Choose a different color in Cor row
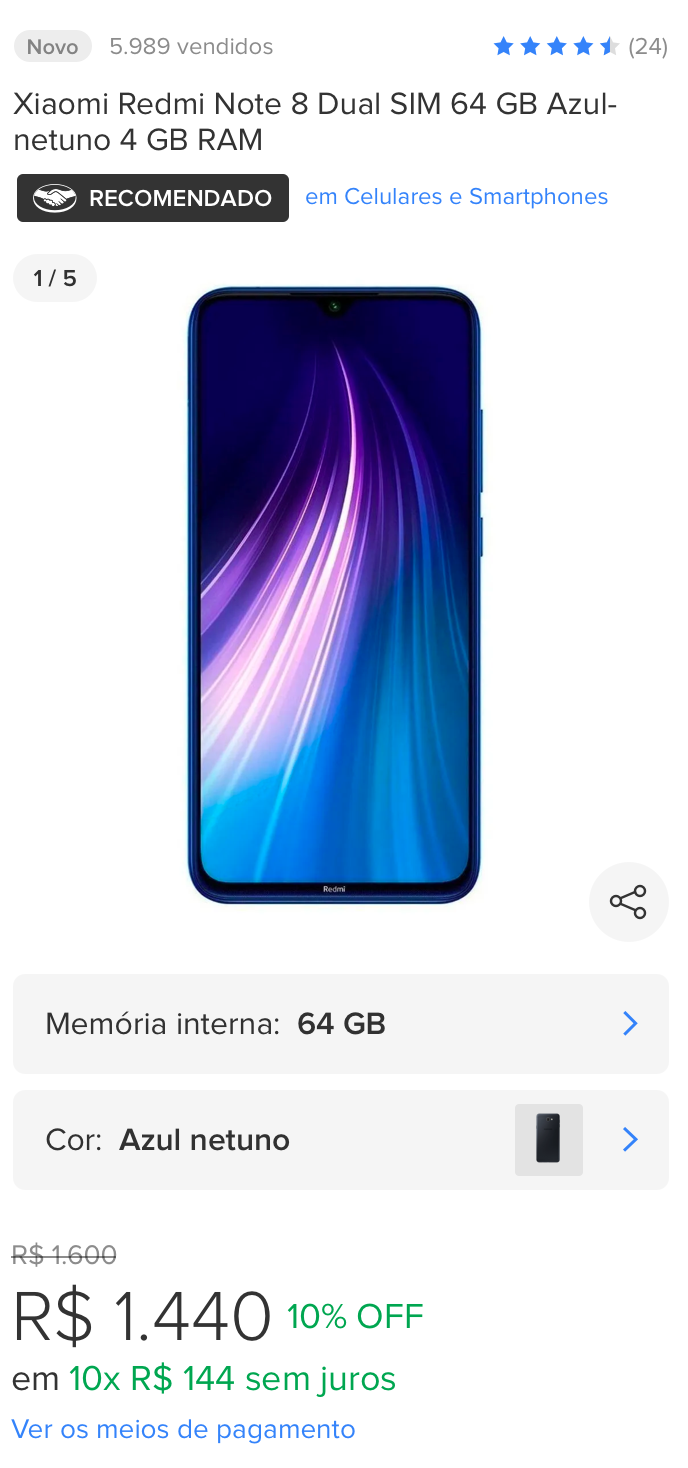 pos(340,1140)
